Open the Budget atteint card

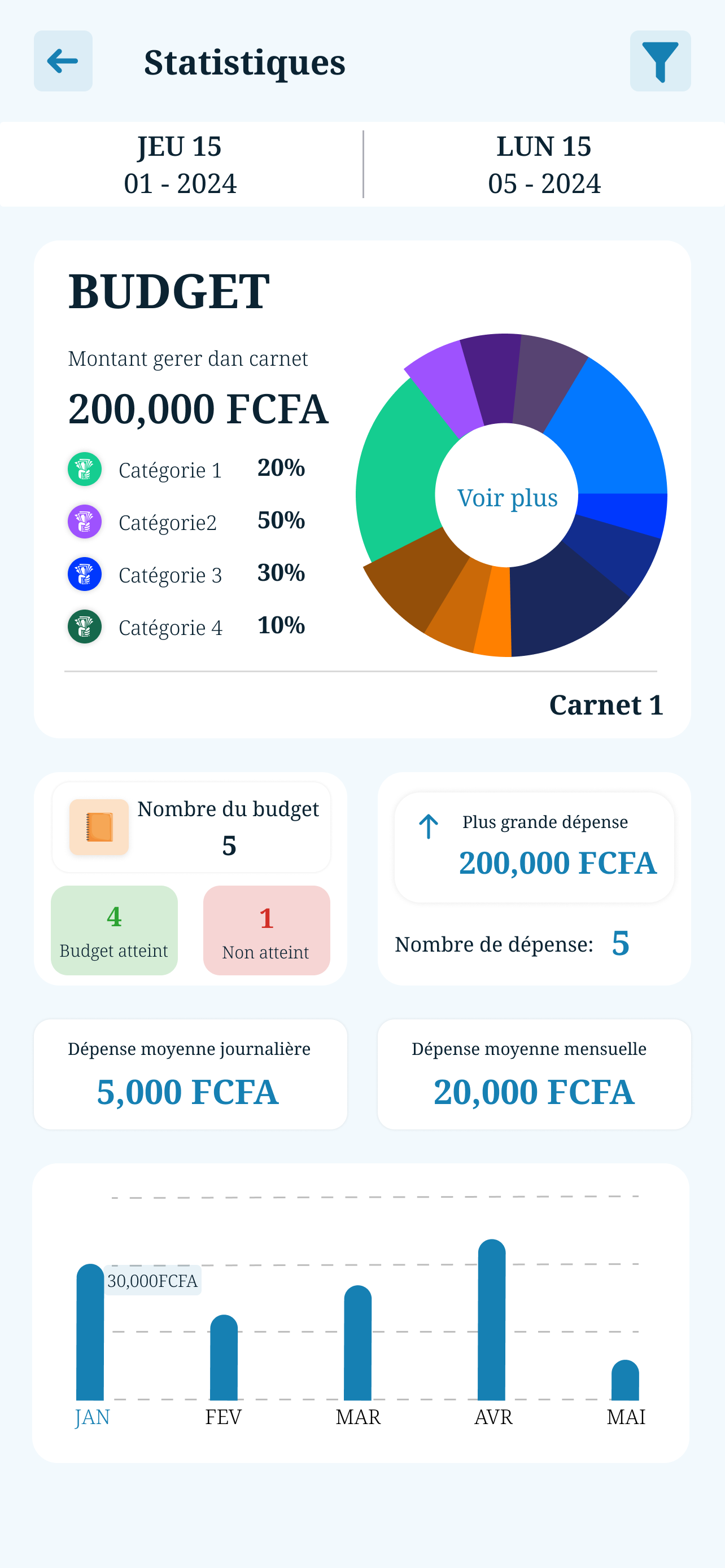(115, 930)
